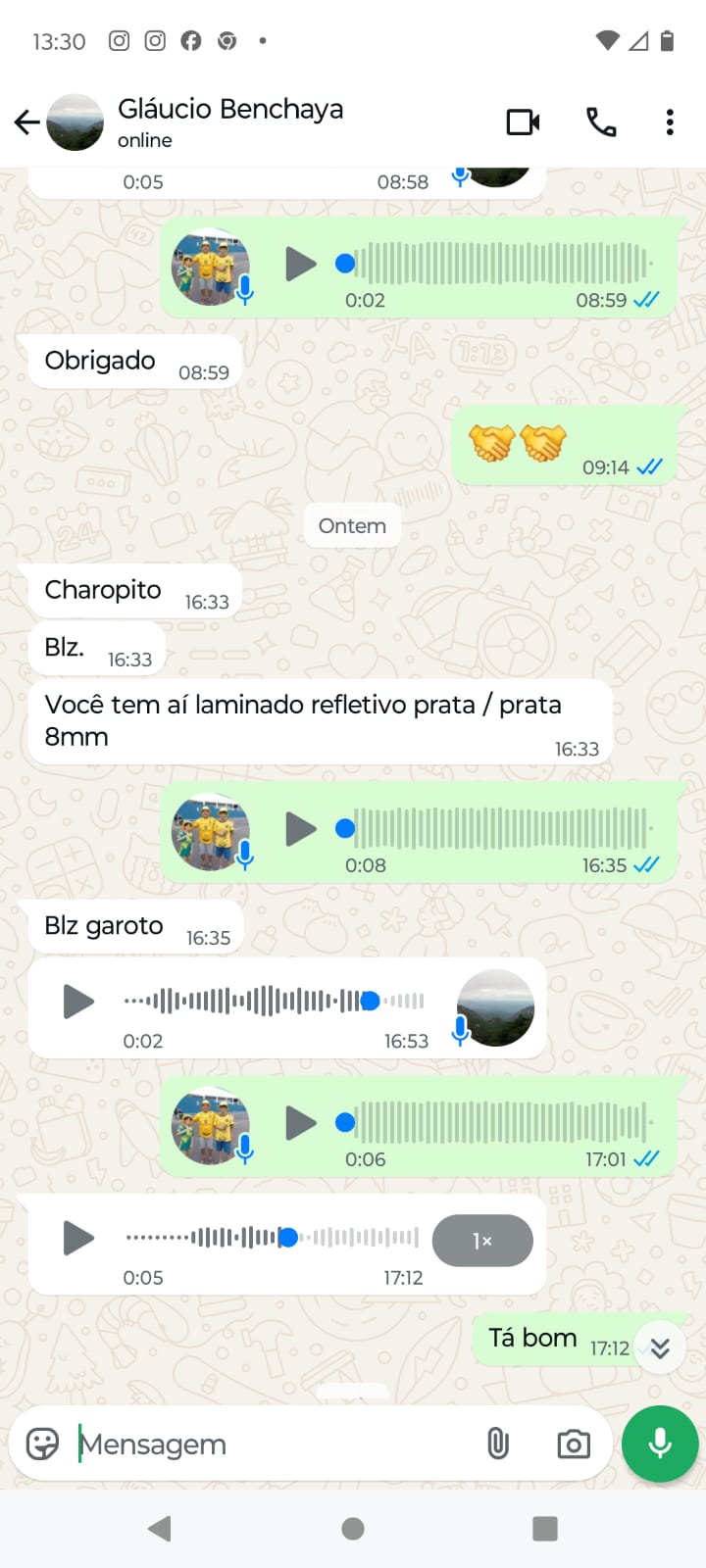Open the recent apps view
The height and width of the screenshot is (1568, 706).
pyautogui.click(x=545, y=1529)
